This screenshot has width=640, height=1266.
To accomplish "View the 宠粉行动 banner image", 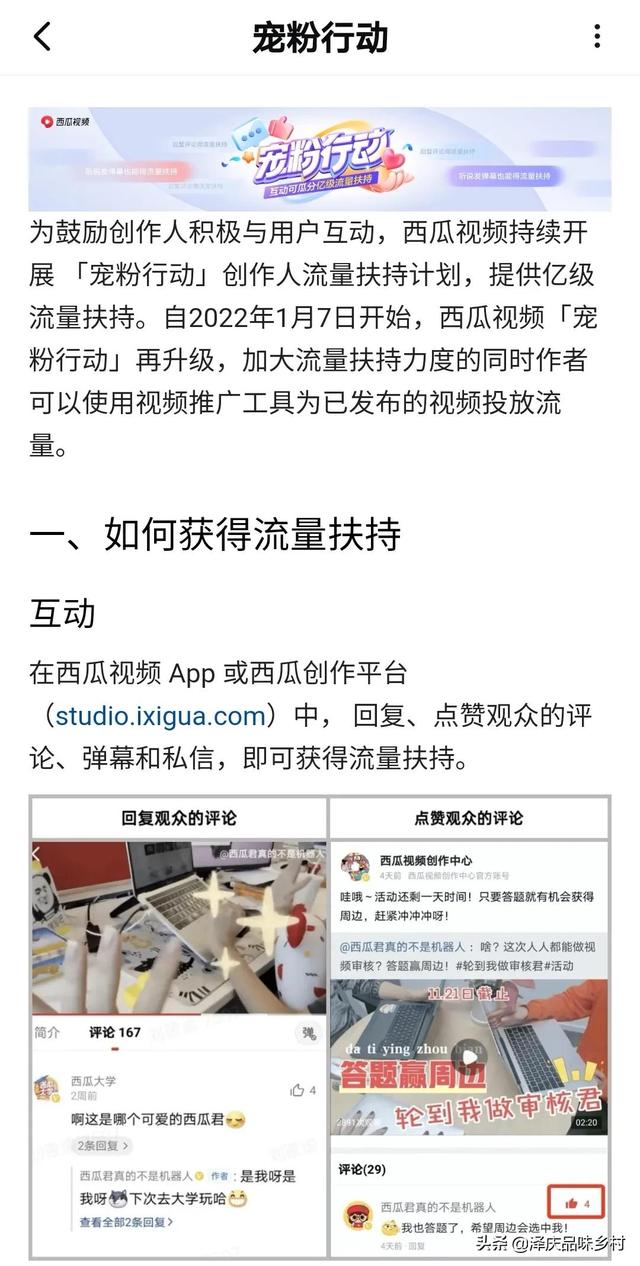I will (319, 159).
